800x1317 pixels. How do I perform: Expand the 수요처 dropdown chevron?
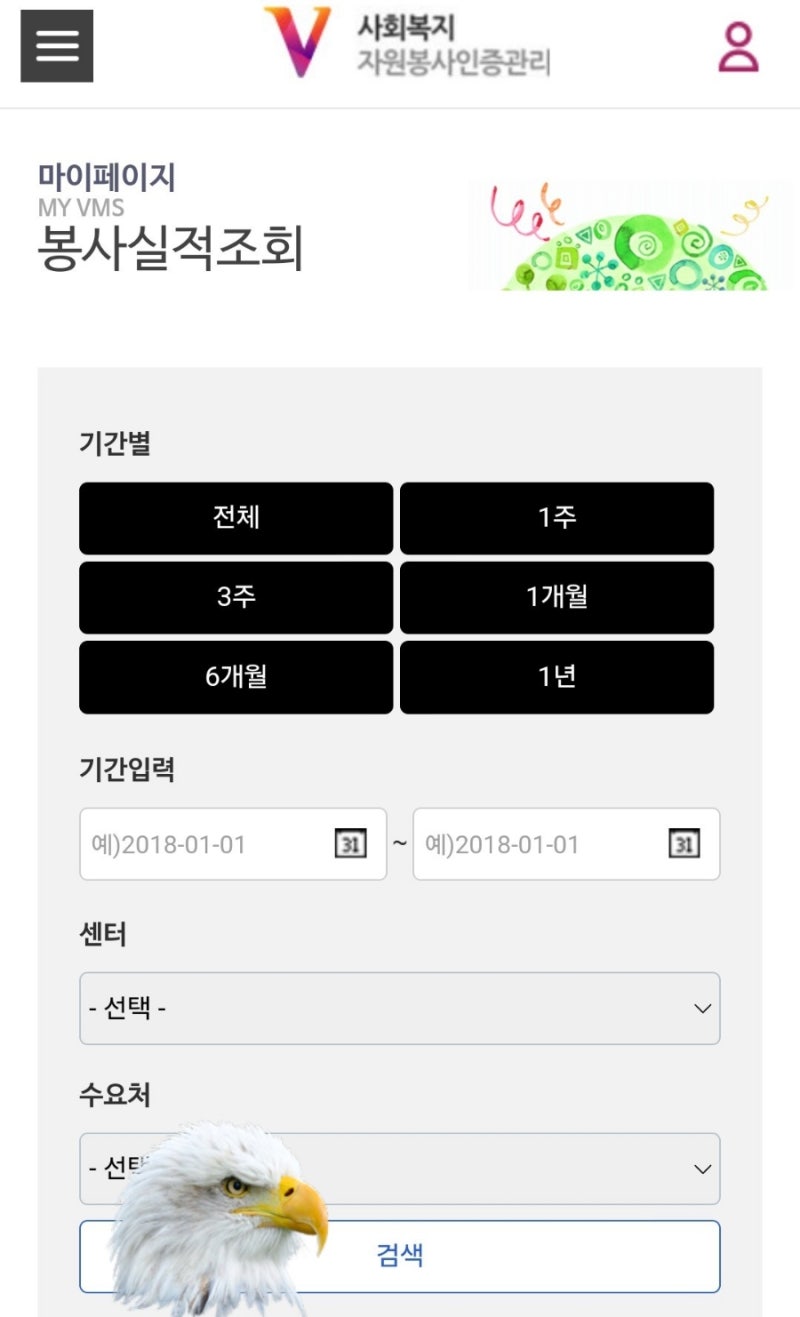[703, 1168]
